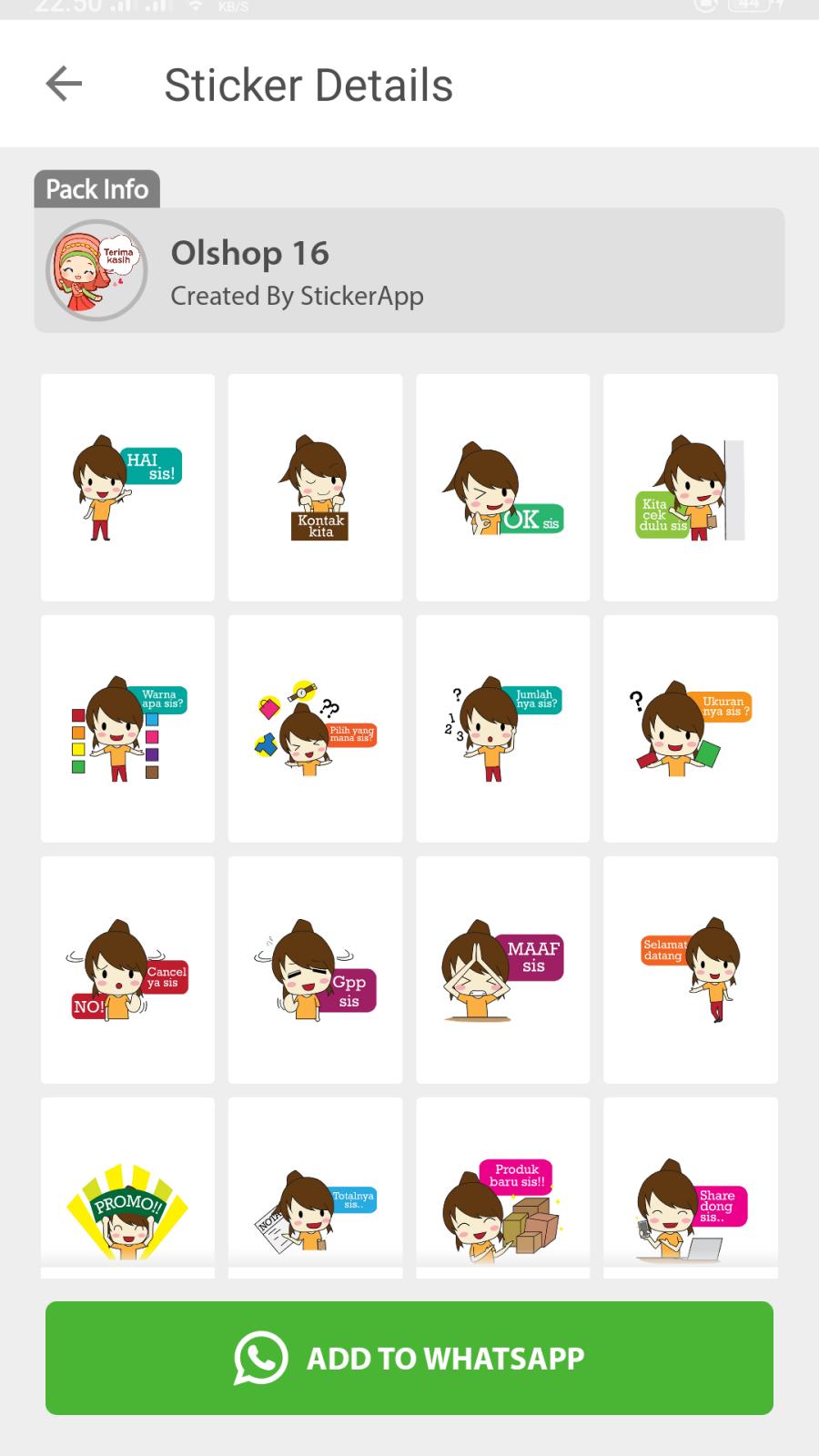
Task: View the 'Warna apa sis?' sticker
Action: tap(127, 728)
